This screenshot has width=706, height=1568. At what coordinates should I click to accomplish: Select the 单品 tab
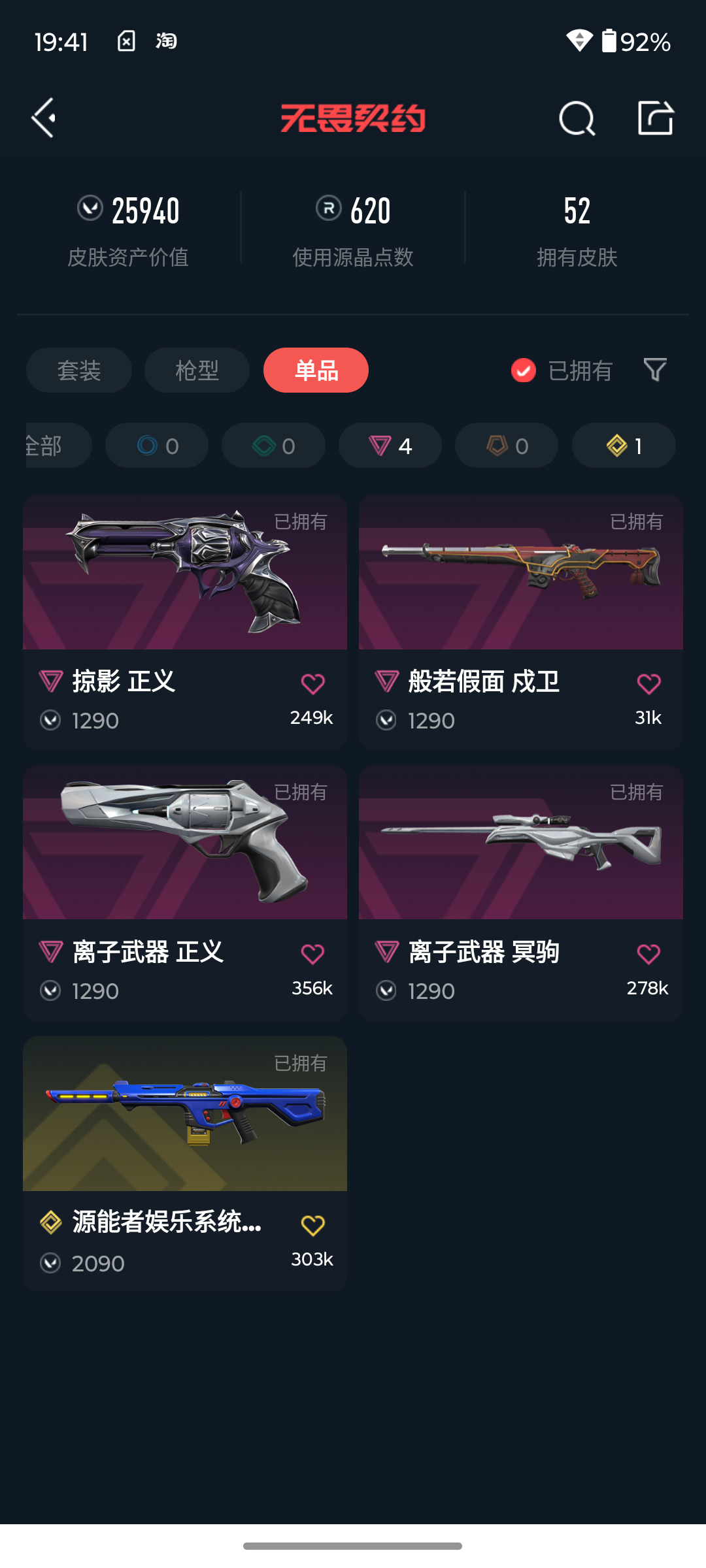pos(316,370)
